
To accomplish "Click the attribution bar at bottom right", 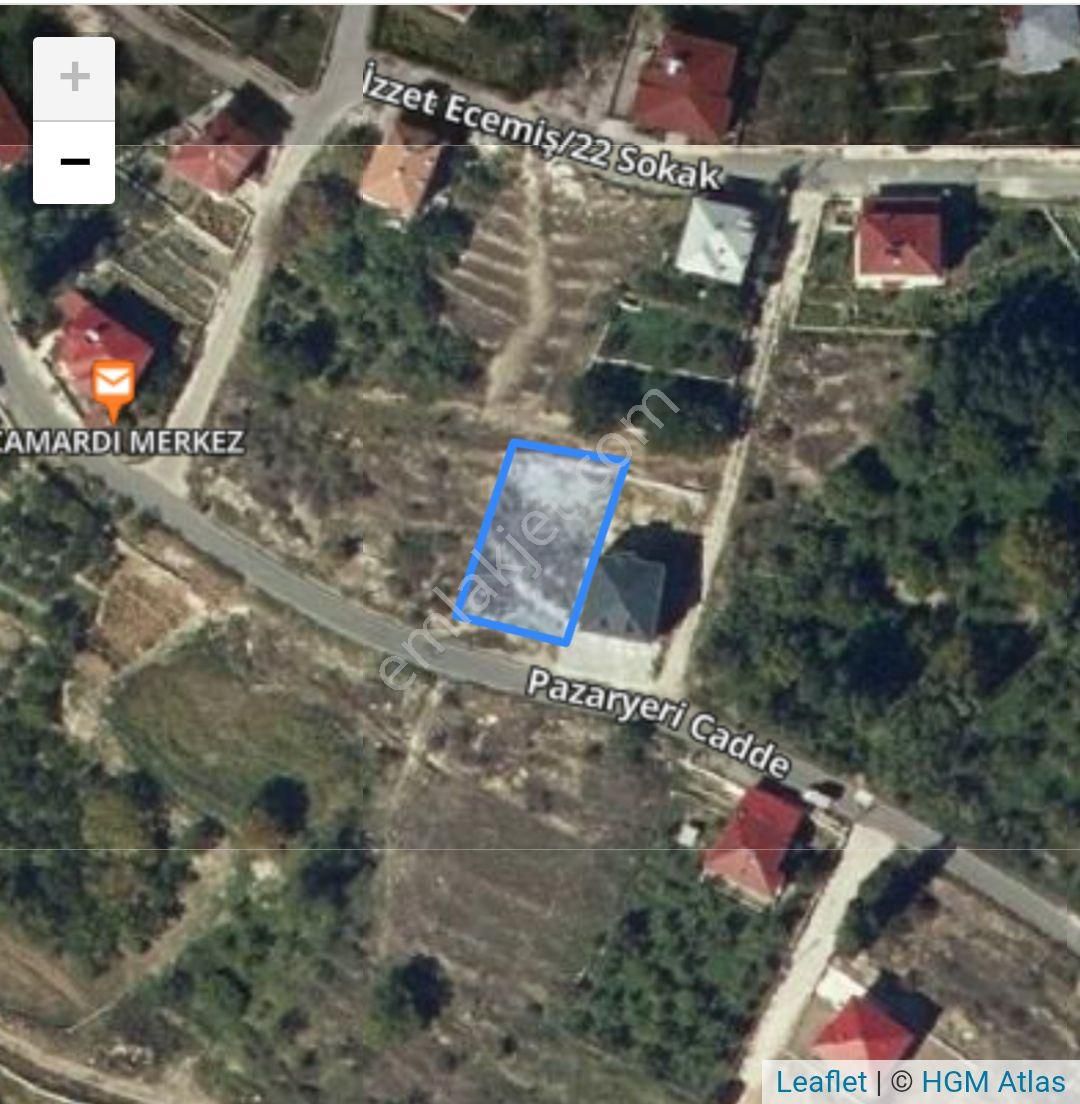I will click(920, 1082).
